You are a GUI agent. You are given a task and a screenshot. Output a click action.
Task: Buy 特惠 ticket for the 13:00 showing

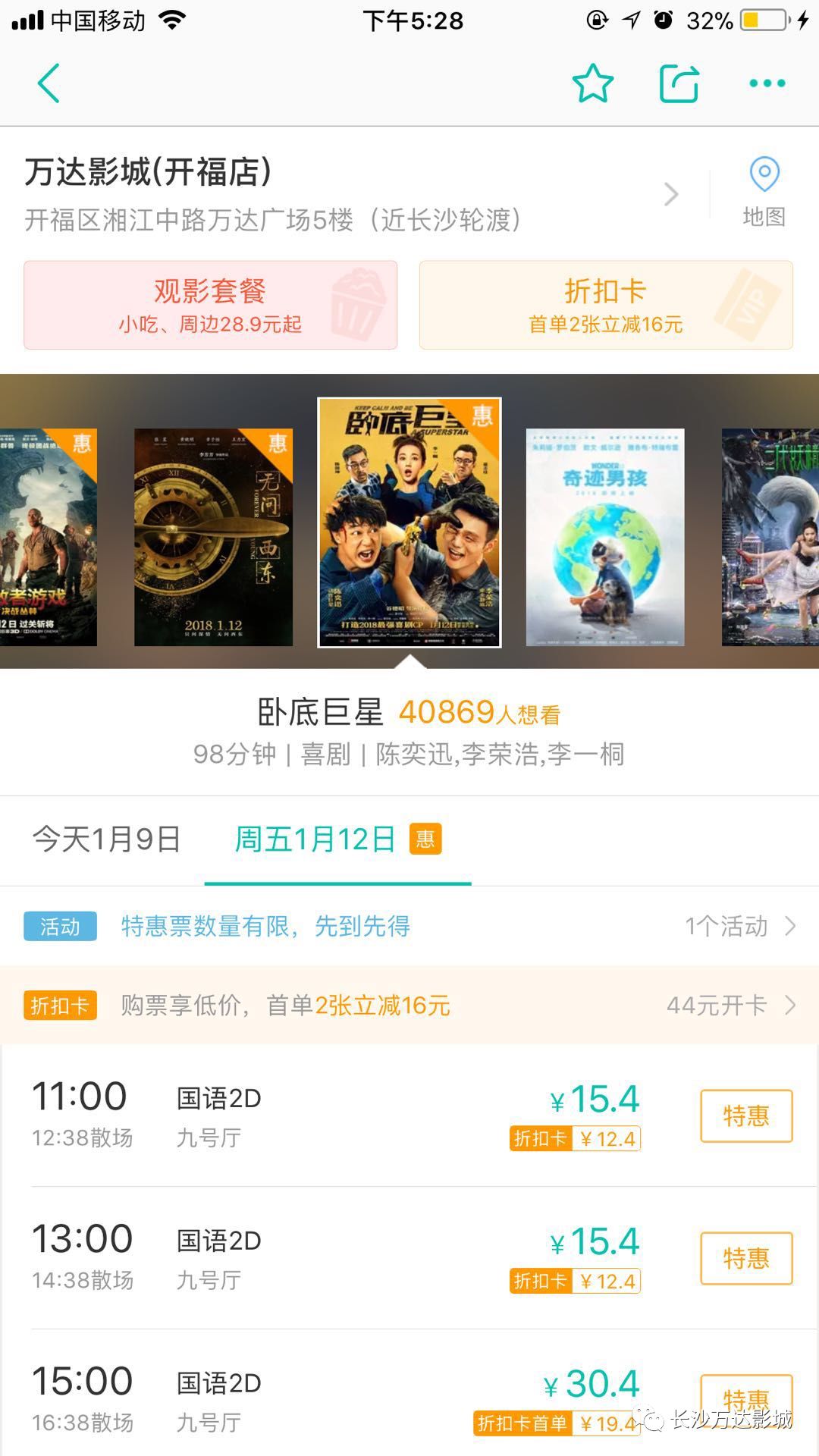click(x=746, y=1258)
